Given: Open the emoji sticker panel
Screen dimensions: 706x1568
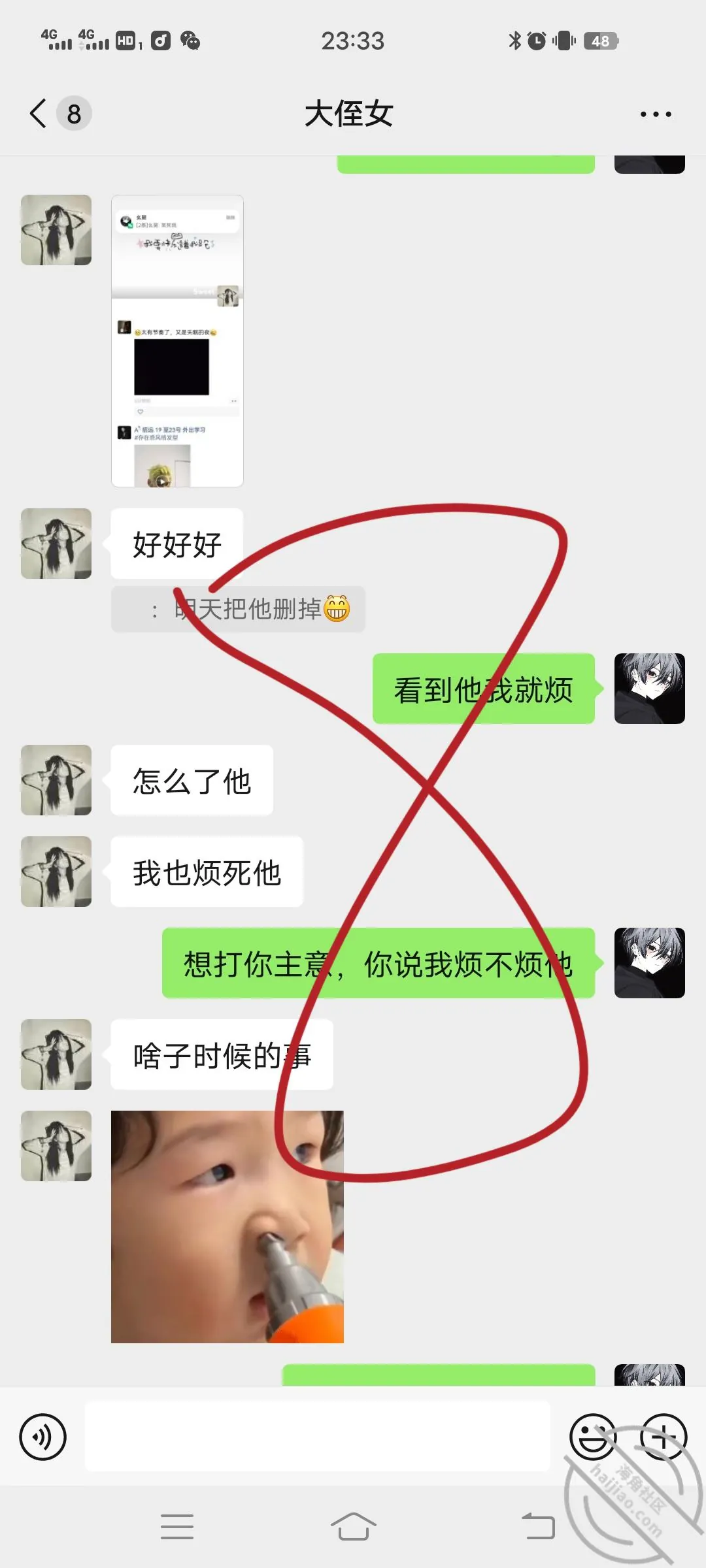Looking at the screenshot, I should 593,1437.
